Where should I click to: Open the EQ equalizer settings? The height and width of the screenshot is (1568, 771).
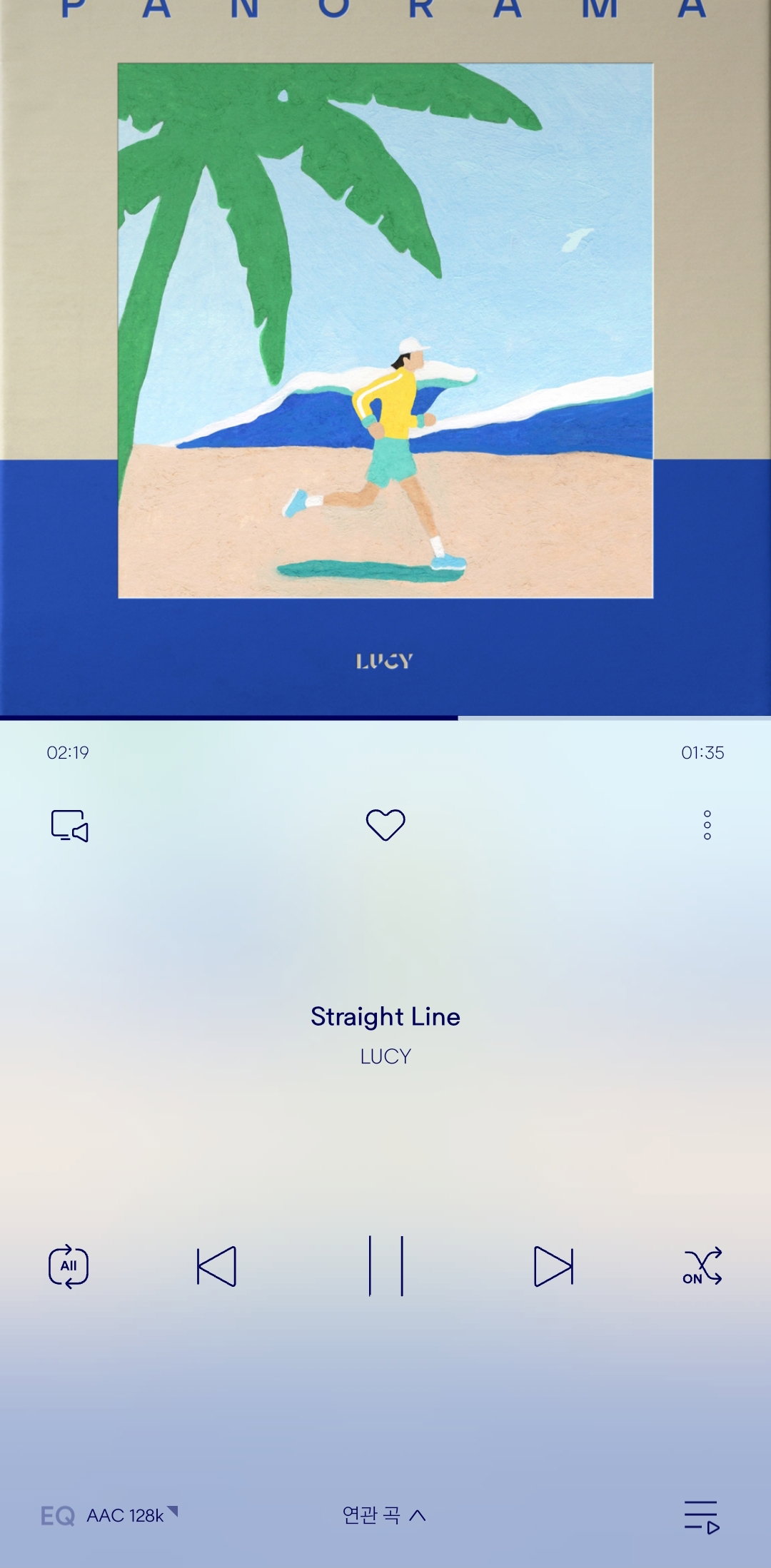57,1515
